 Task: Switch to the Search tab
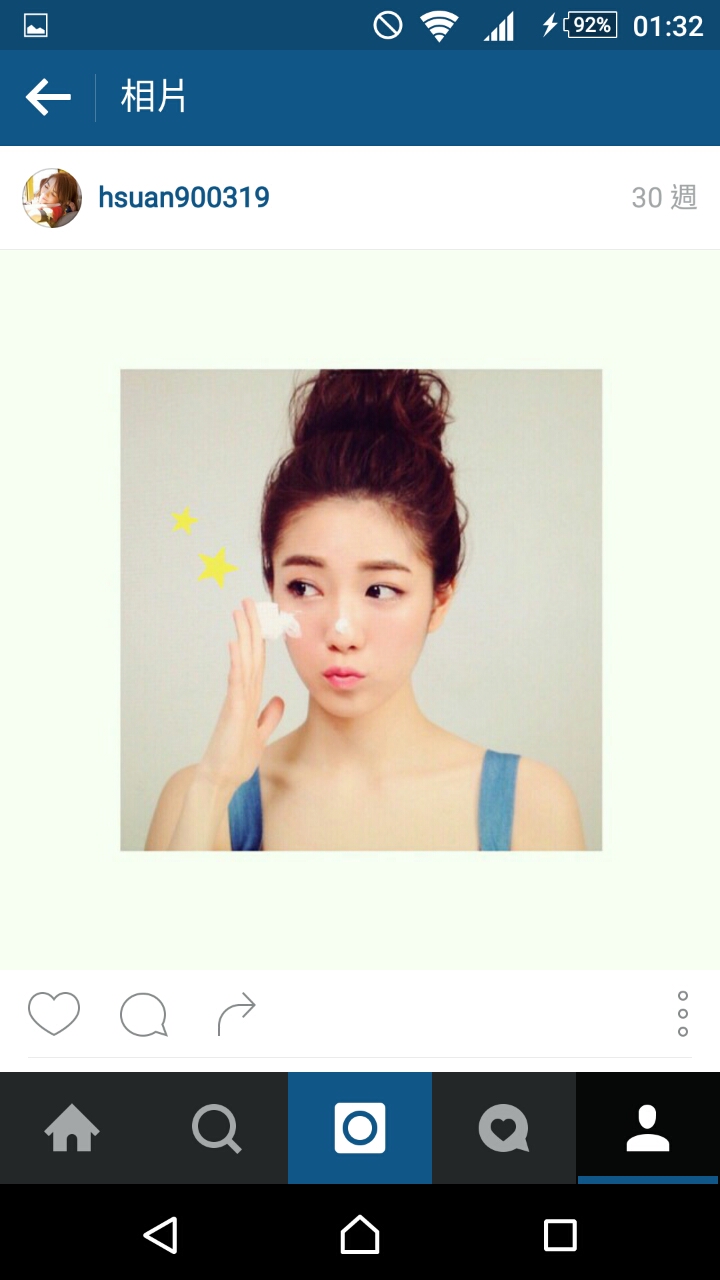[x=216, y=1129]
